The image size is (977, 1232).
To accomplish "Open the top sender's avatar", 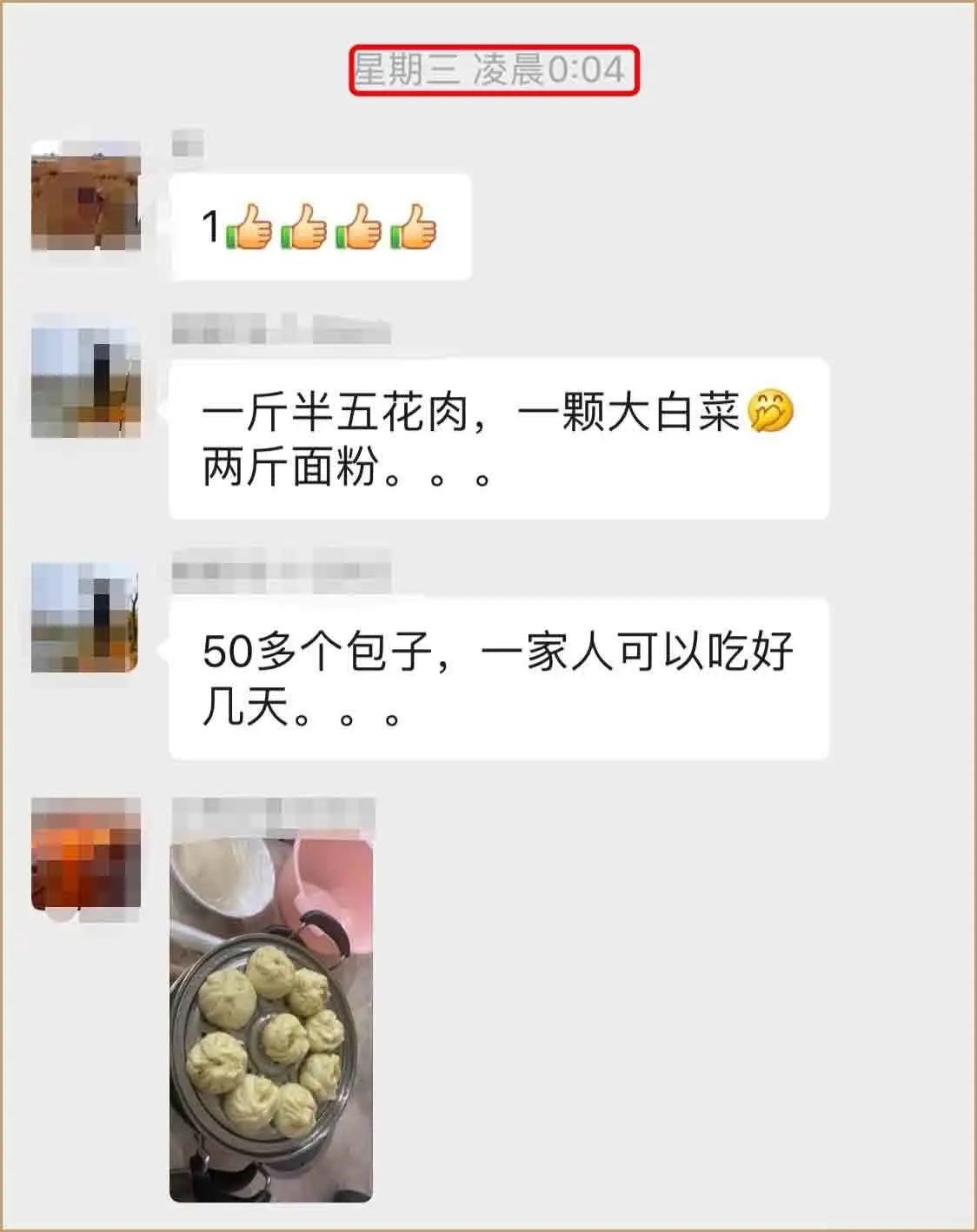I will (x=84, y=195).
